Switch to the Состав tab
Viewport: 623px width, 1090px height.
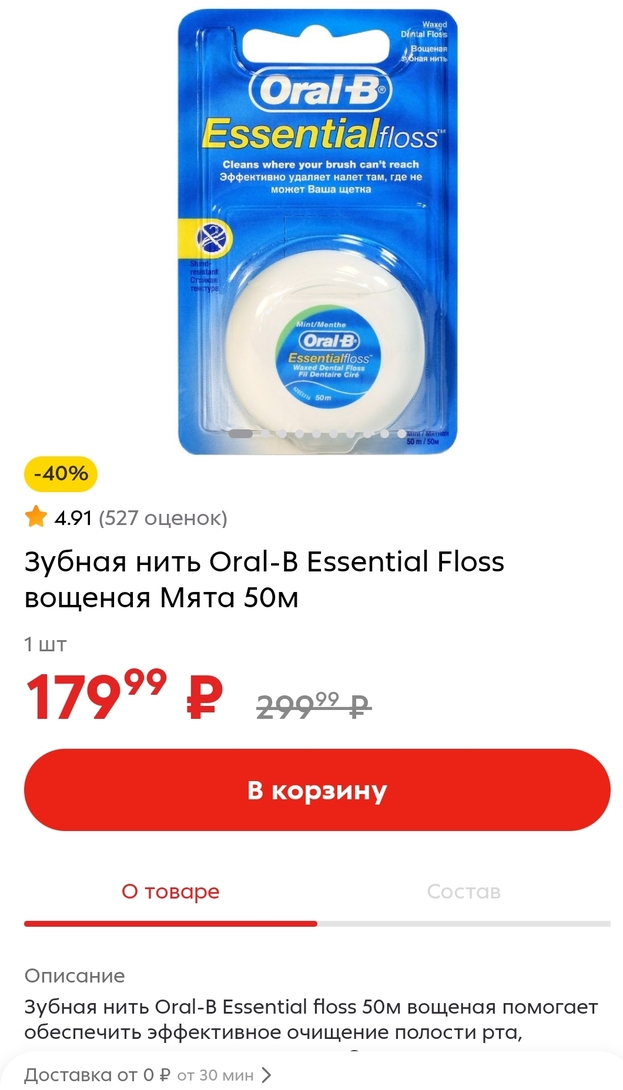(x=463, y=891)
